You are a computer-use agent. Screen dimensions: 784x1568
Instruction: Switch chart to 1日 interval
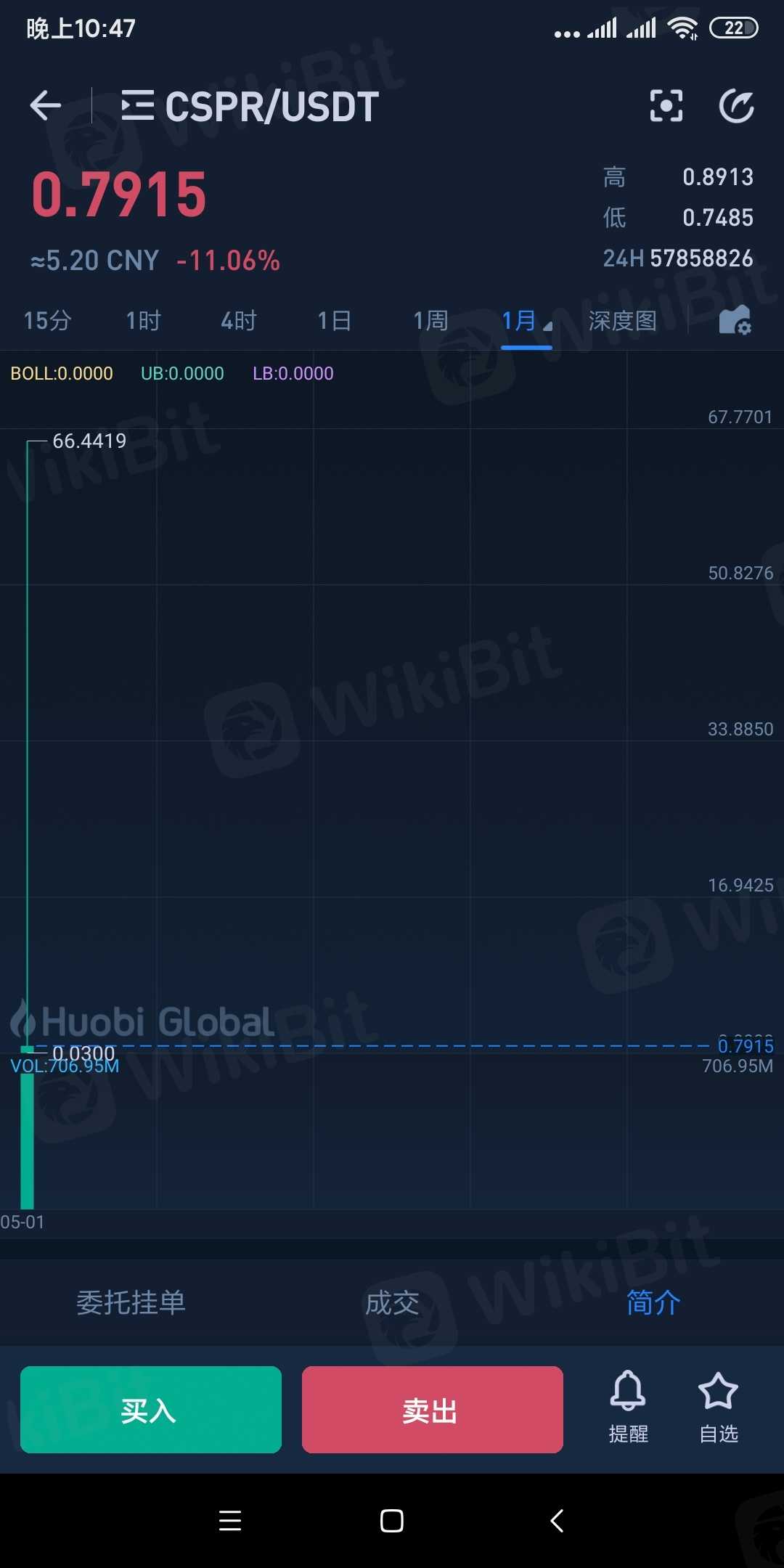[x=335, y=320]
